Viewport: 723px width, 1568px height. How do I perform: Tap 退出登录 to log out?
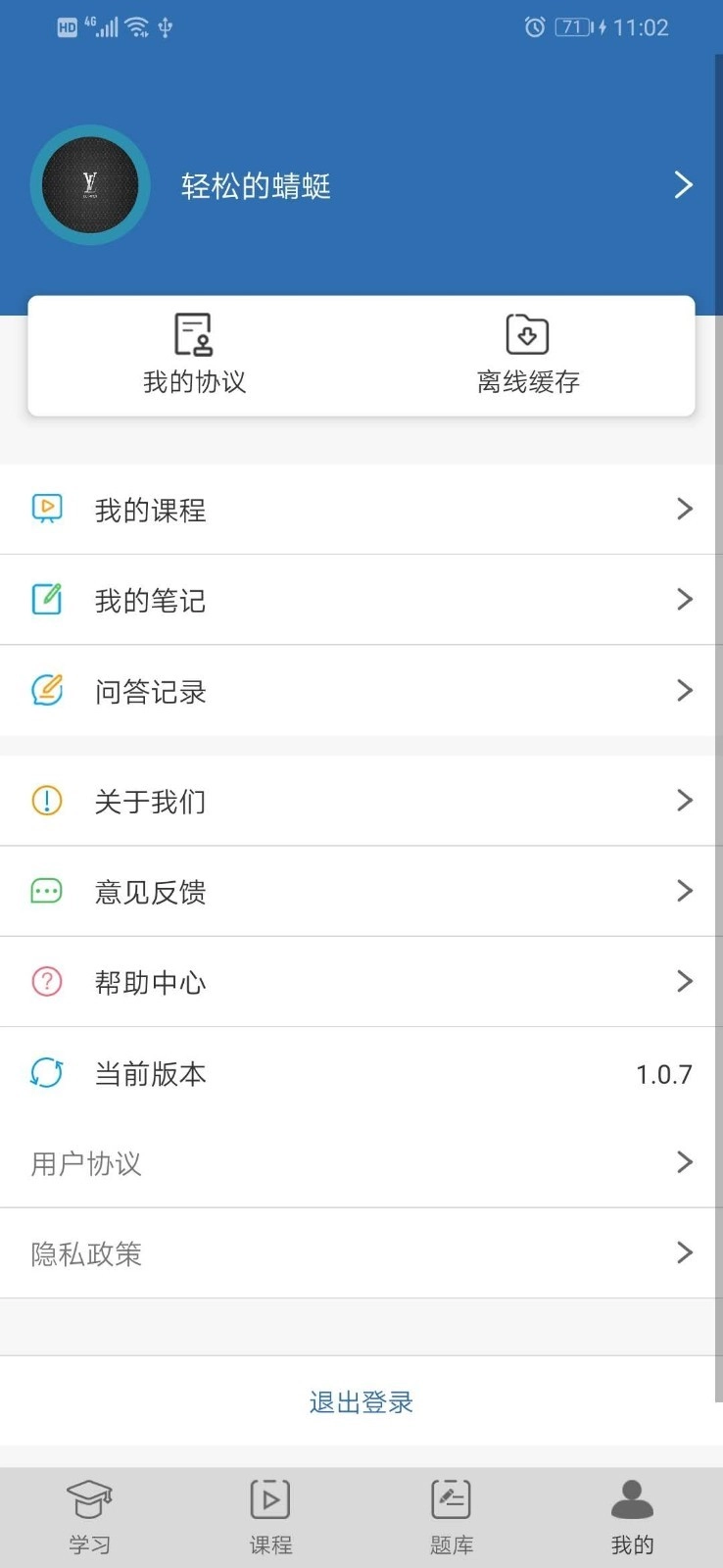[361, 1401]
